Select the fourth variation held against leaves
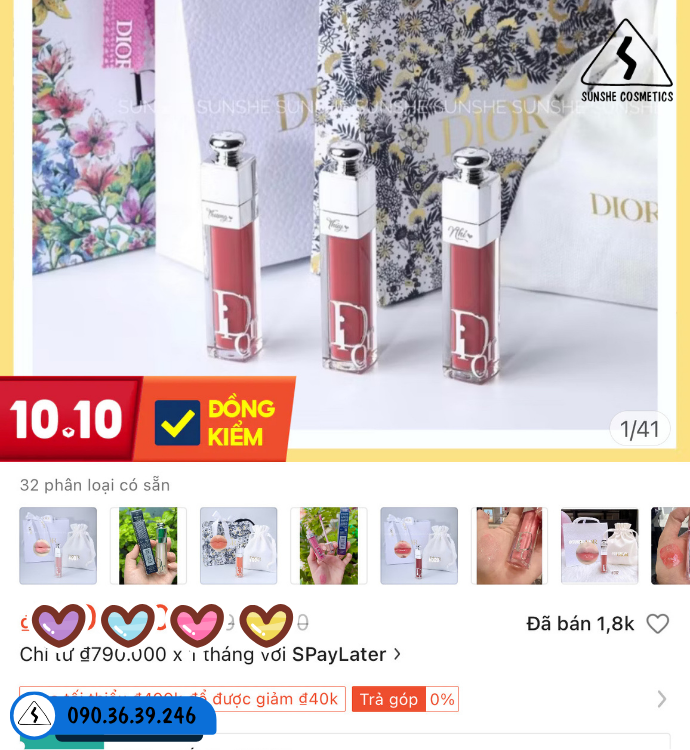690x750 pixels. 328,546
